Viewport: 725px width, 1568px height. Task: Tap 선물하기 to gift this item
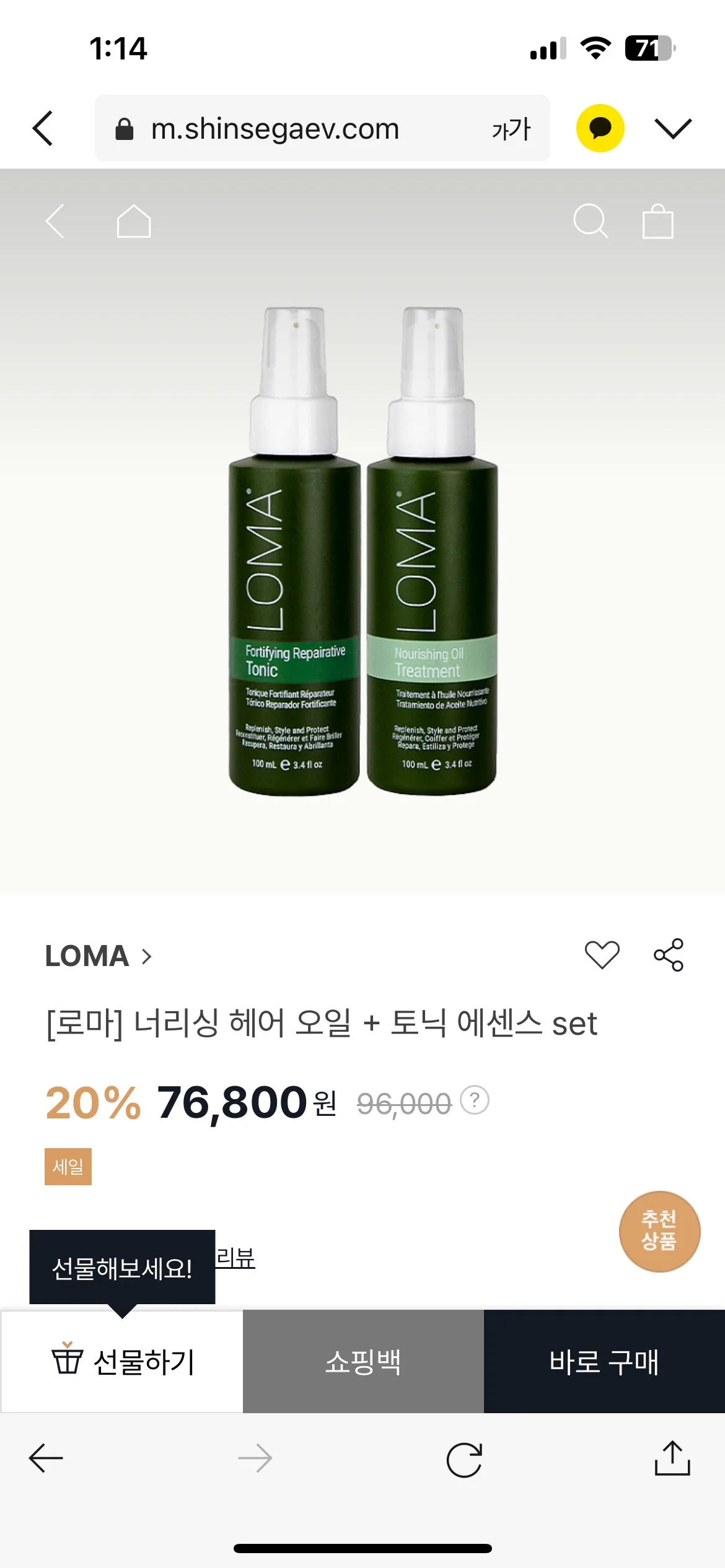(x=122, y=1362)
